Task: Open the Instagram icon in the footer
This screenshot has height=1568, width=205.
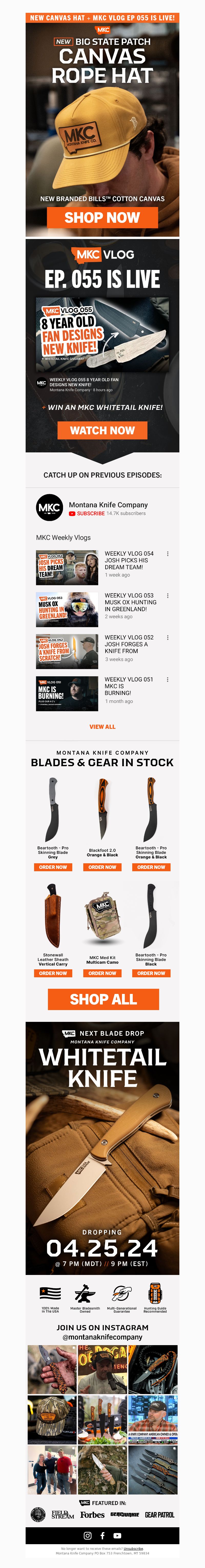Action: (x=88, y=1536)
